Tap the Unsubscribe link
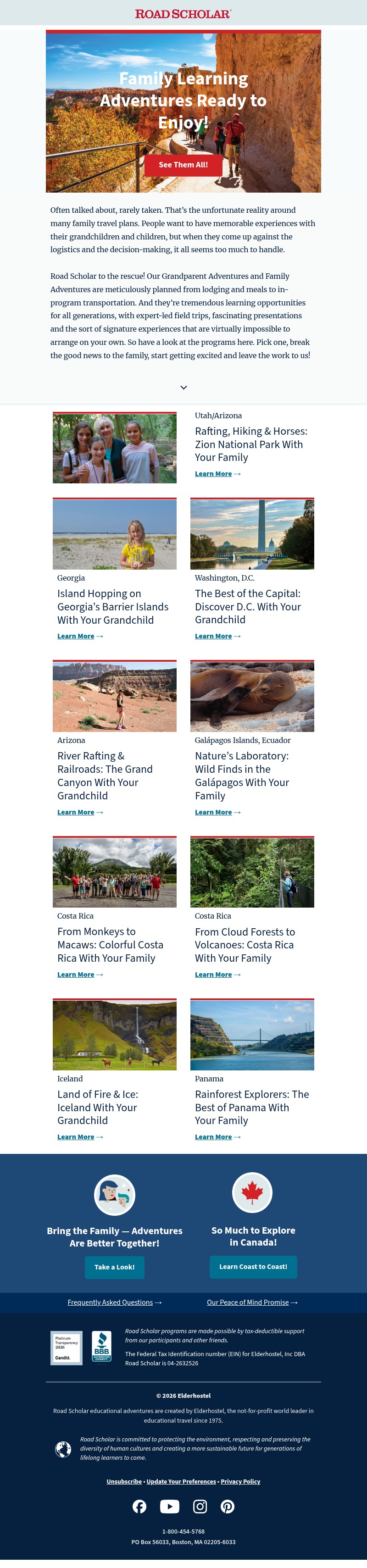Image resolution: width=367 pixels, height=1568 pixels. [x=124, y=1481]
